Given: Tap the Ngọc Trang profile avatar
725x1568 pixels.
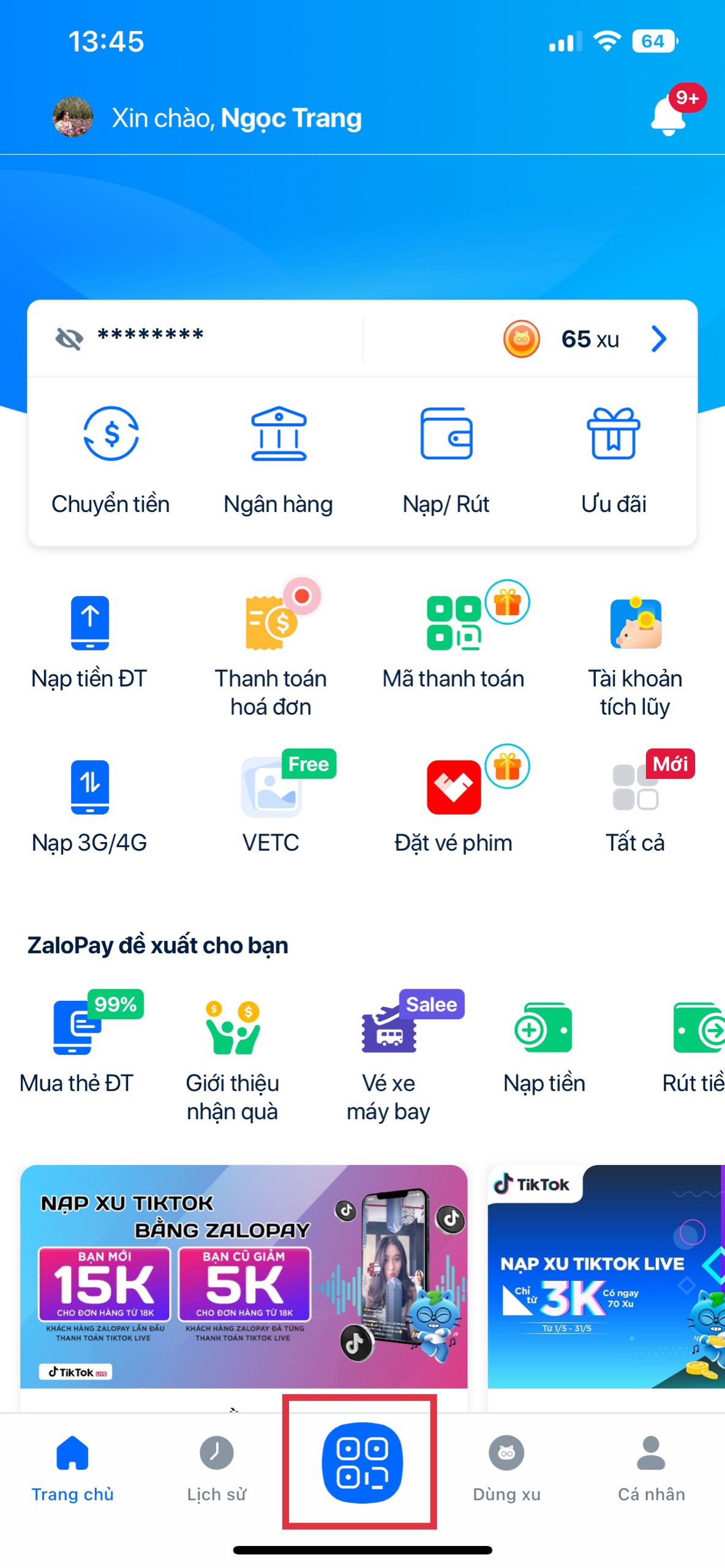Looking at the screenshot, I should pos(73,117).
